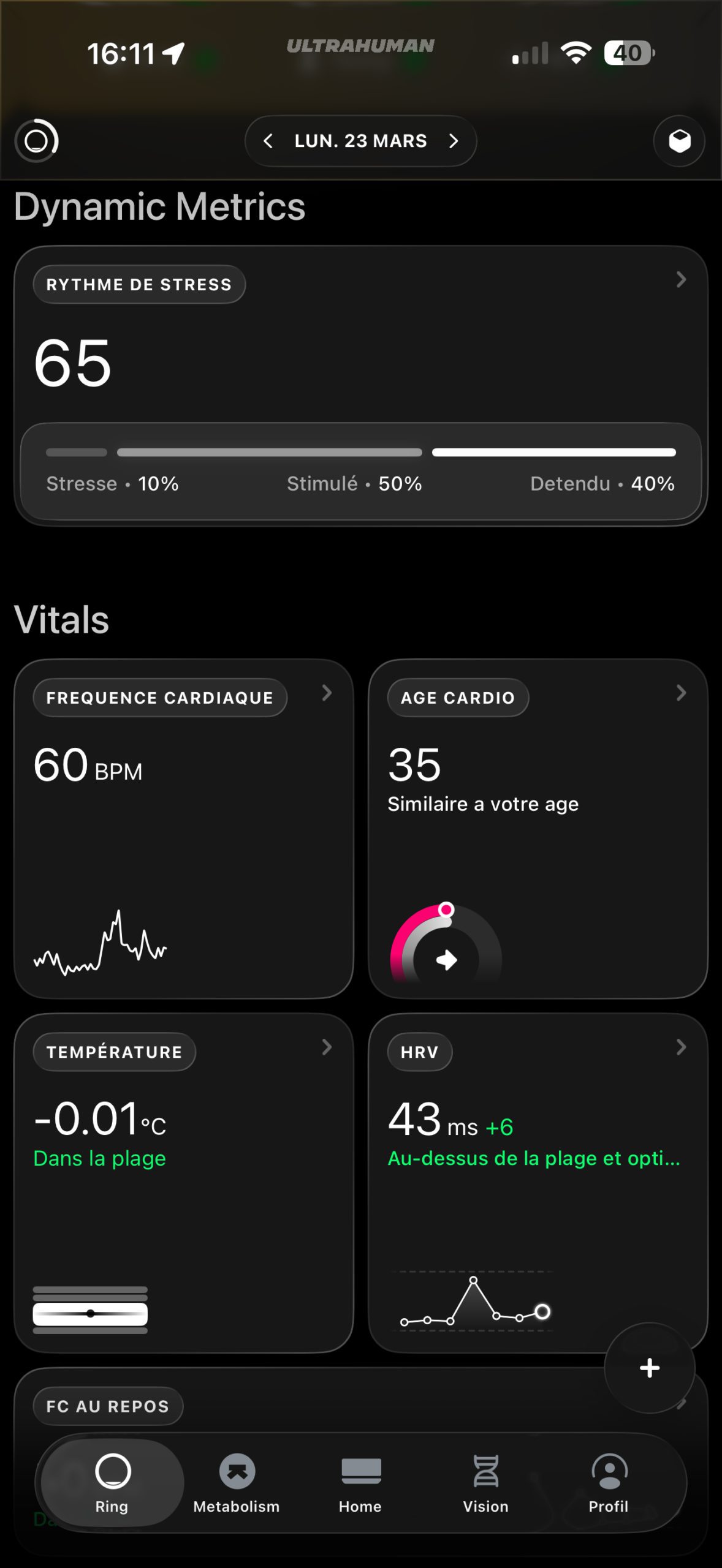Image resolution: width=722 pixels, height=1568 pixels.
Task: Open the cube icon in top bar
Action: tap(679, 141)
